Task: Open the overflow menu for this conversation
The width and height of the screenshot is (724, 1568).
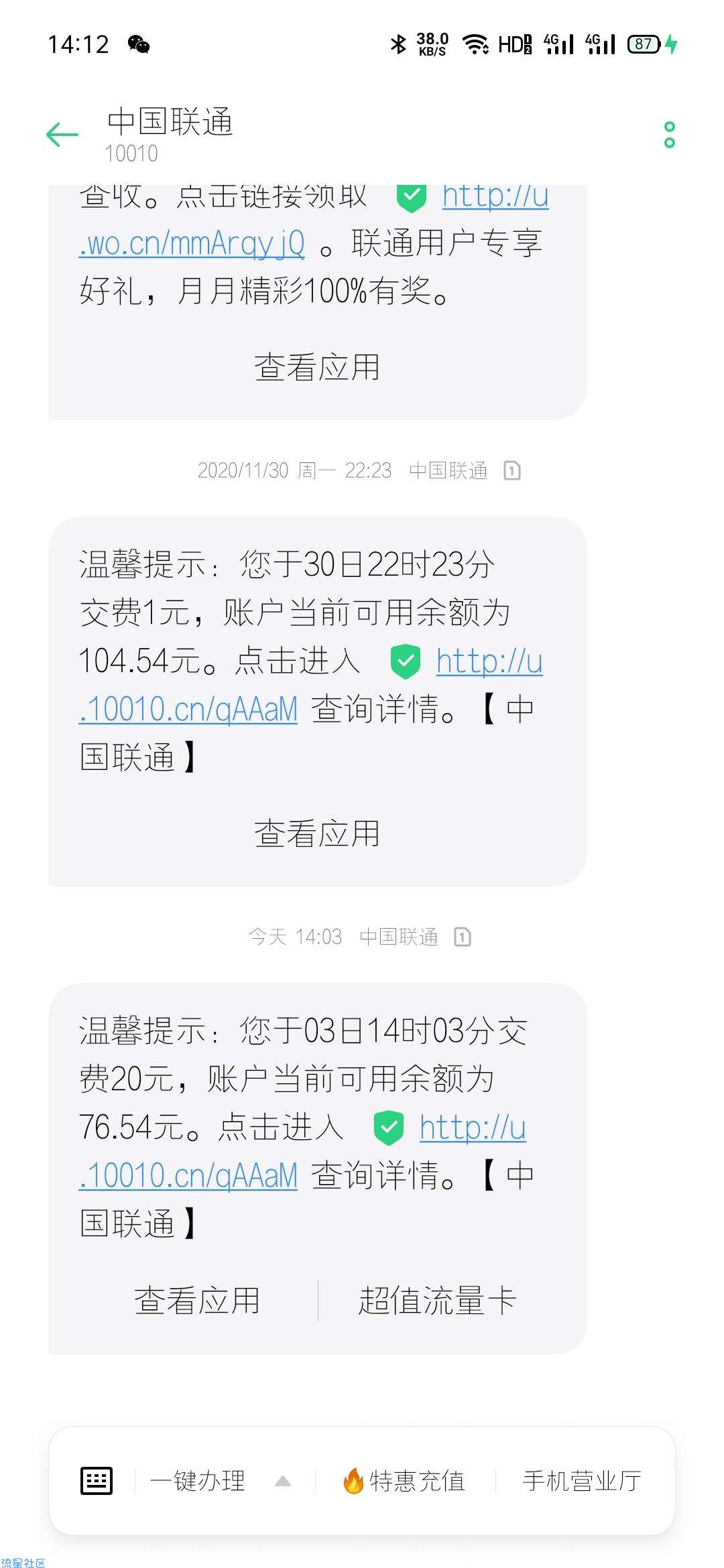Action: click(669, 135)
